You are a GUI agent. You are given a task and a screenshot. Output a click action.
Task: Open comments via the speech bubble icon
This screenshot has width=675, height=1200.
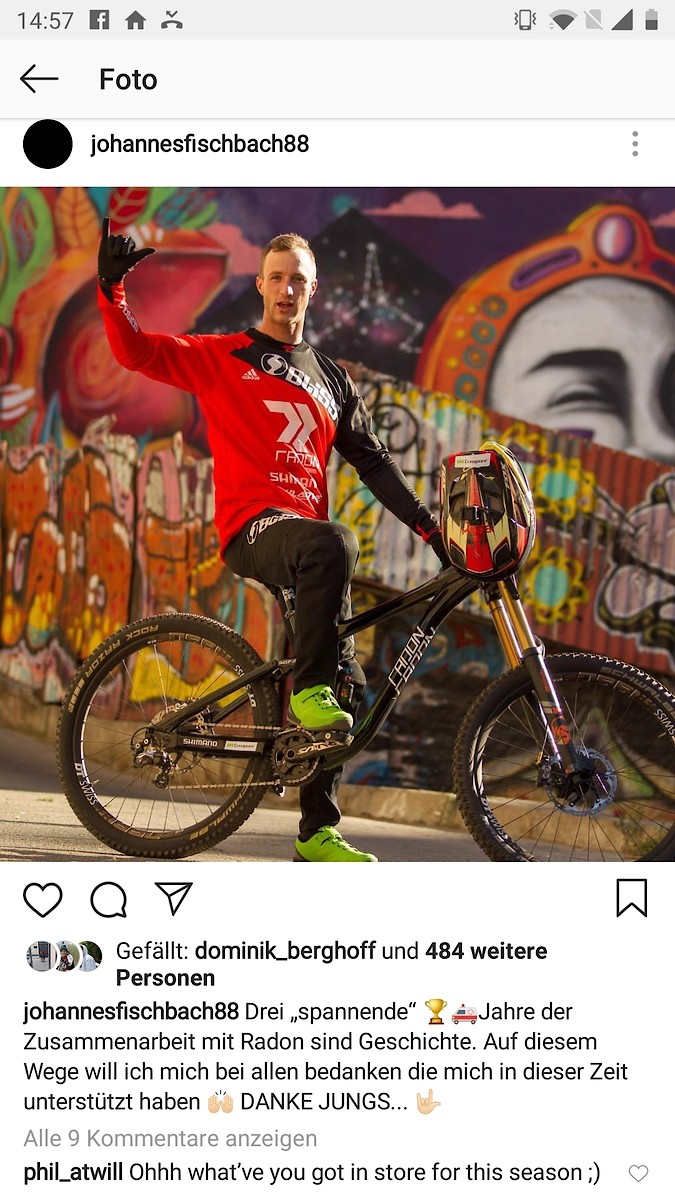click(x=108, y=899)
